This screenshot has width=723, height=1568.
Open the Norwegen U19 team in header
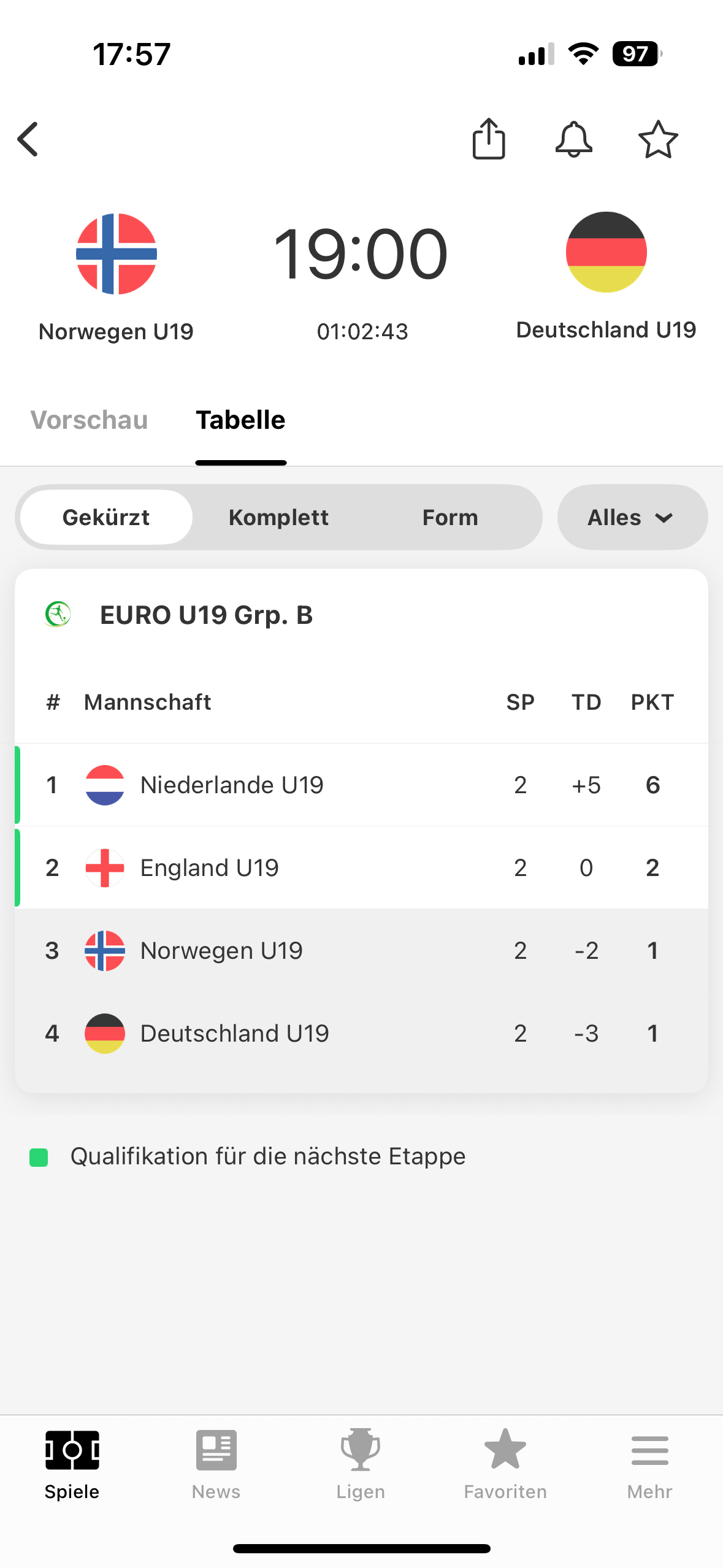[x=116, y=277]
